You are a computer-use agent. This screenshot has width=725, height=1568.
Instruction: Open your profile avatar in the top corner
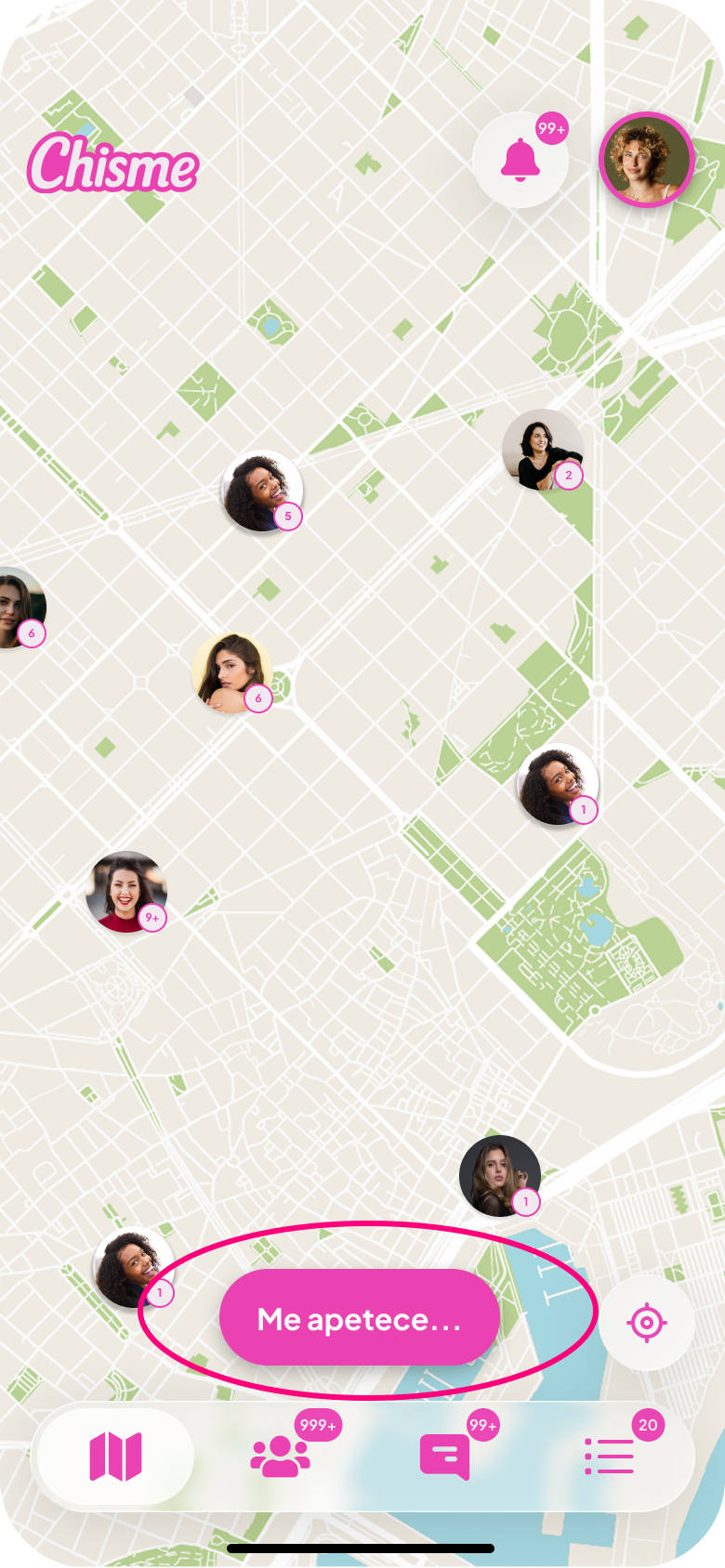pos(647,160)
